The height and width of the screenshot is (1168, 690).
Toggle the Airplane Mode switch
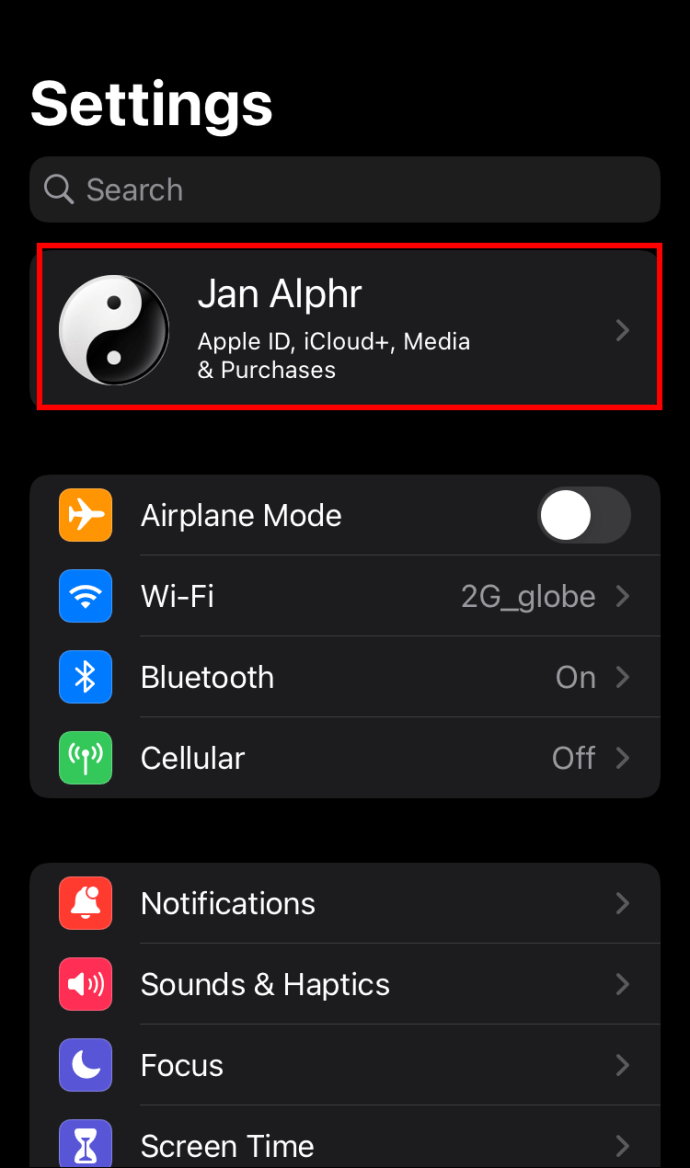584,516
